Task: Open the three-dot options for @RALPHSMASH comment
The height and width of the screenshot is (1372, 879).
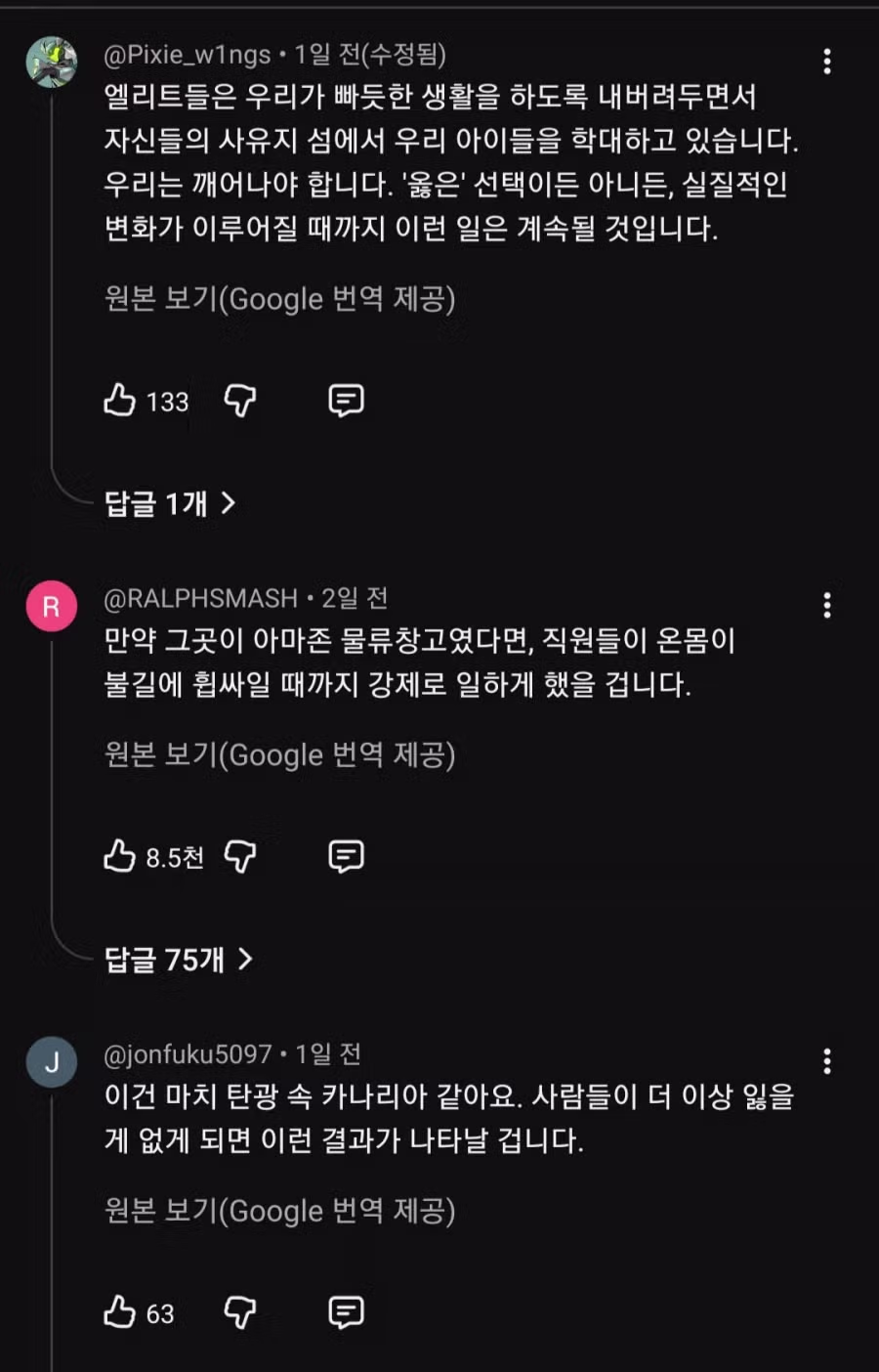Action: coord(825,606)
